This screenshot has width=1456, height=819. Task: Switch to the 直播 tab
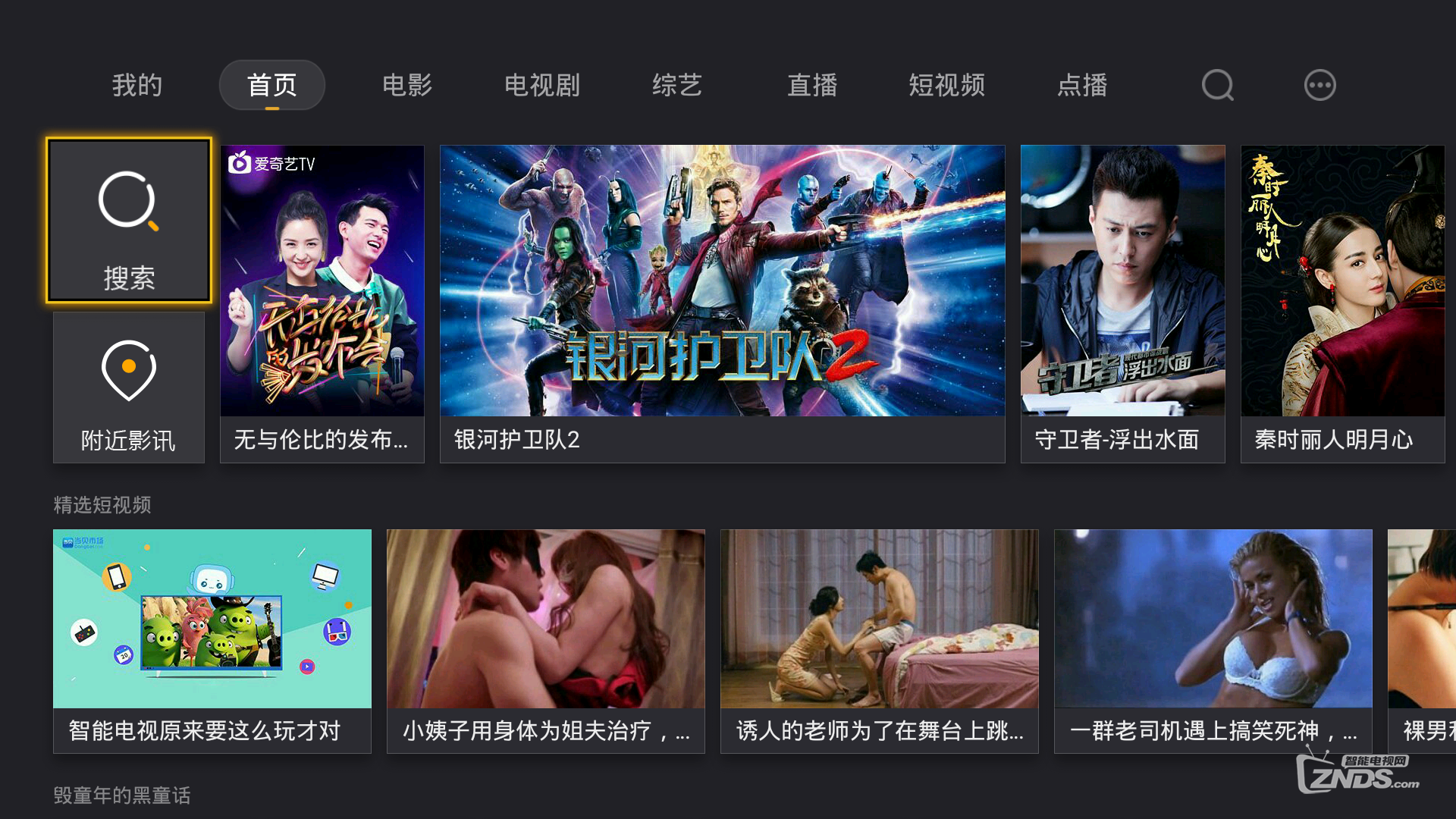coord(812,85)
